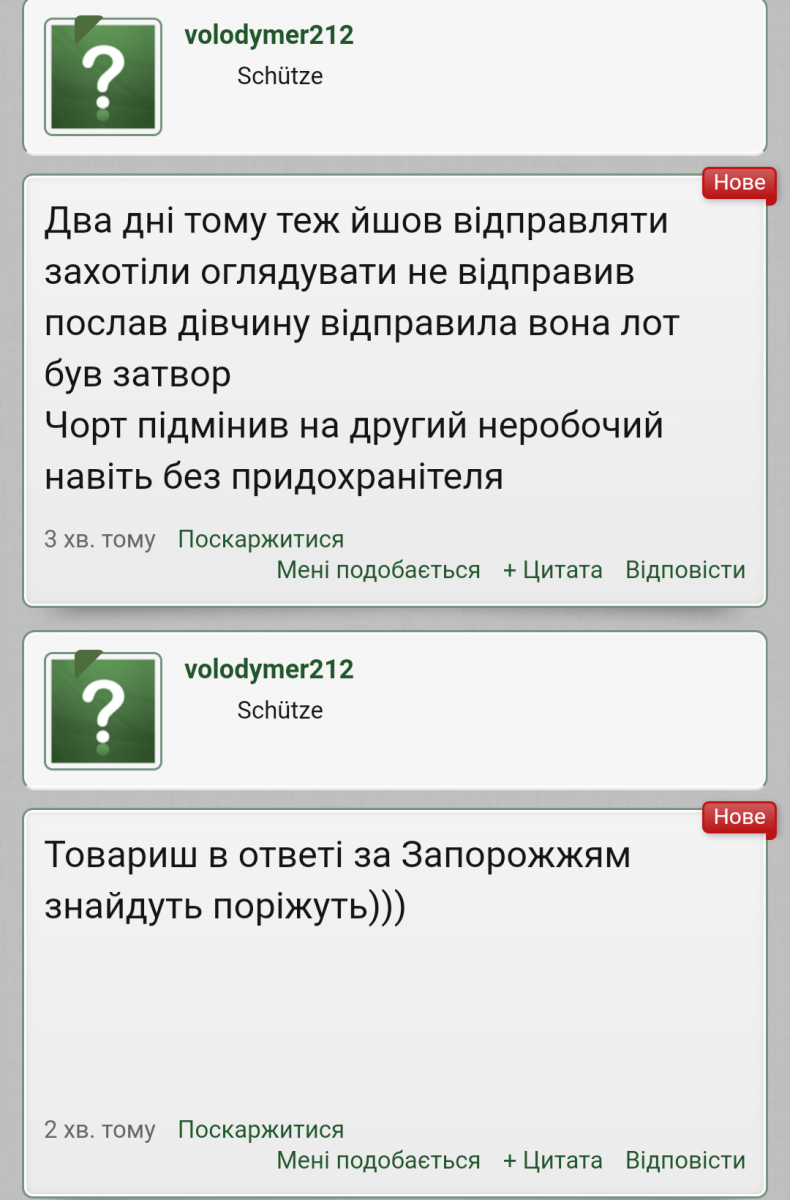This screenshot has height=1200, width=790.
Task: Quote the post starting with "Товариш в ответі"
Action: [x=553, y=1160]
